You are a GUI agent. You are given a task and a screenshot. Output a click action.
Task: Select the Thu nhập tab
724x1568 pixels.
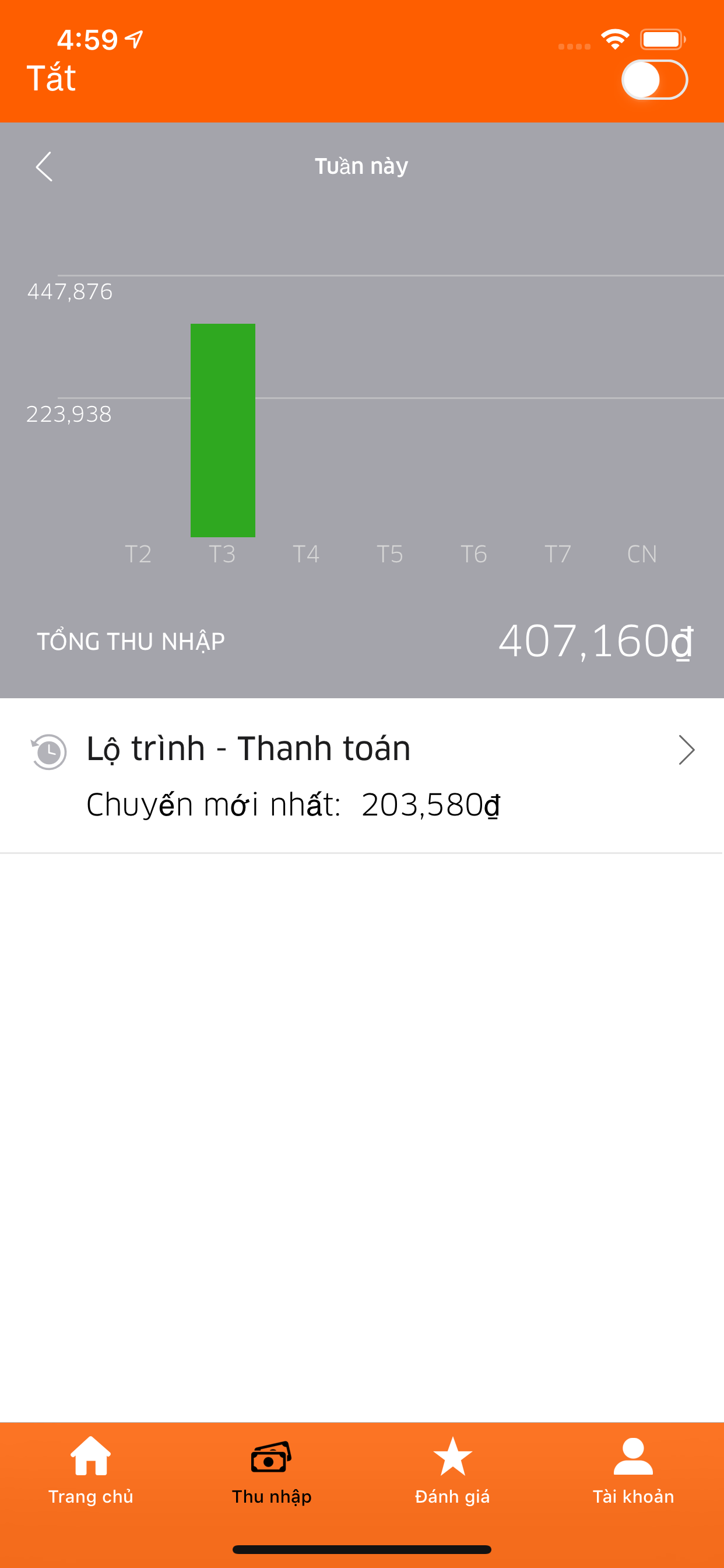click(271, 1469)
